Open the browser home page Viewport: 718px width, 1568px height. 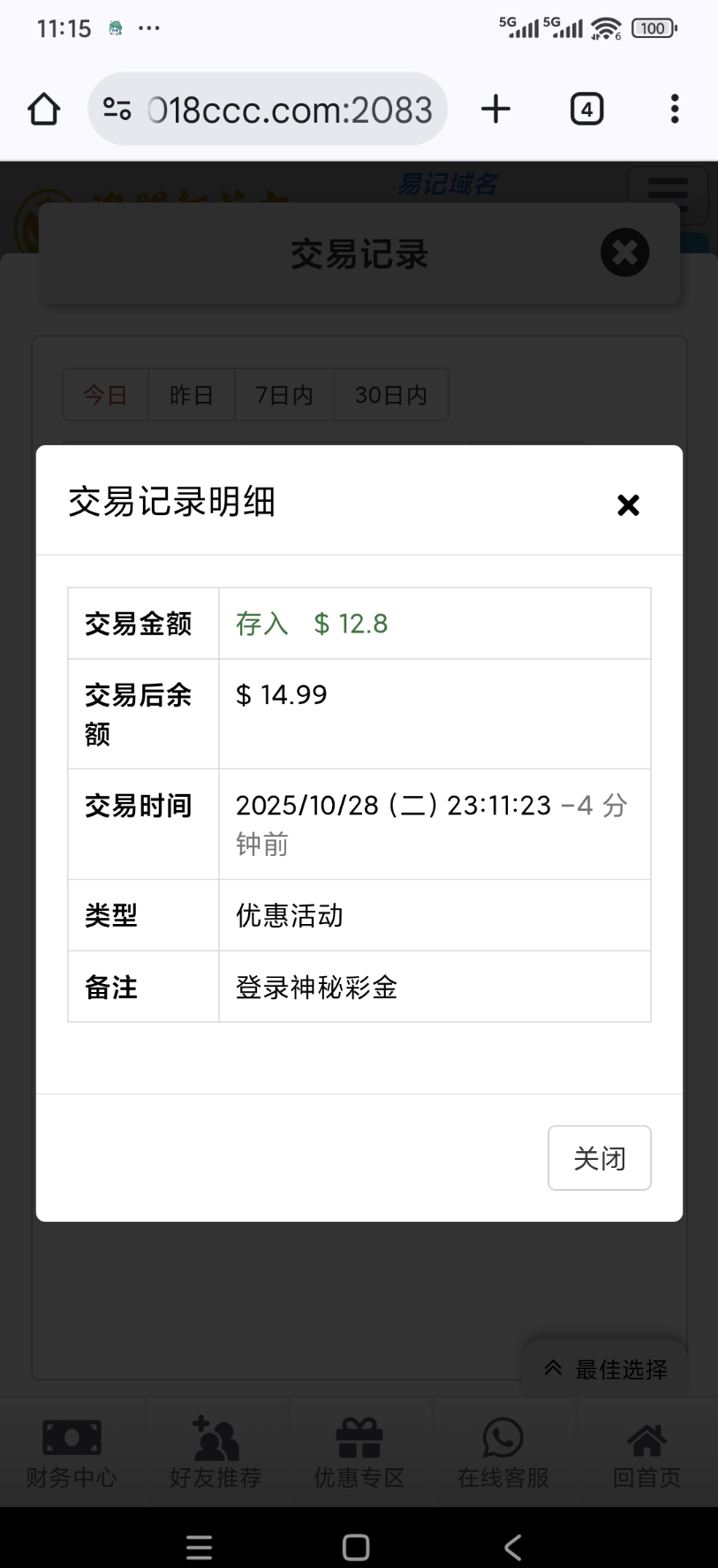point(44,110)
